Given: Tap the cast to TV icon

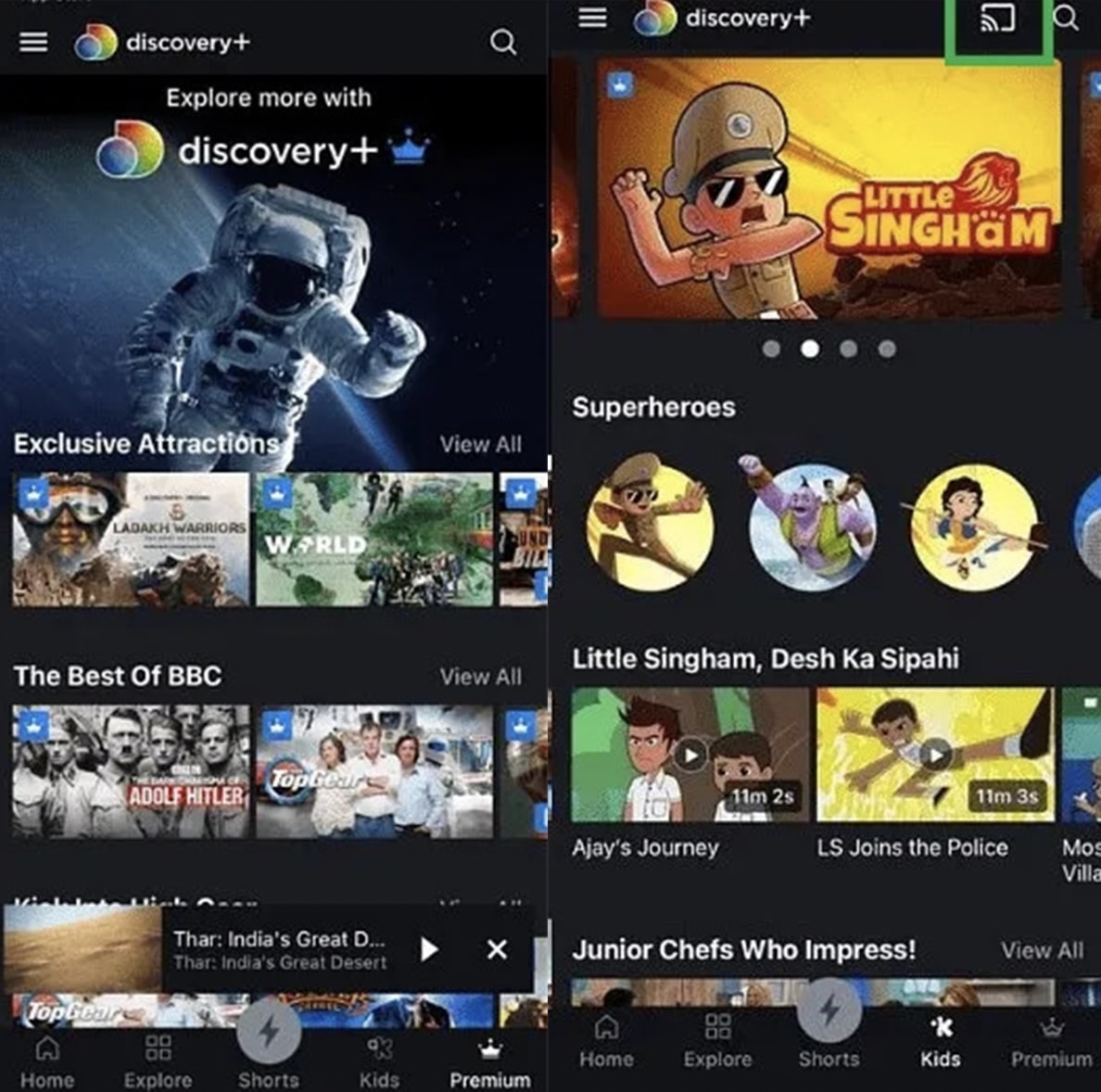Looking at the screenshot, I should point(996,20).
